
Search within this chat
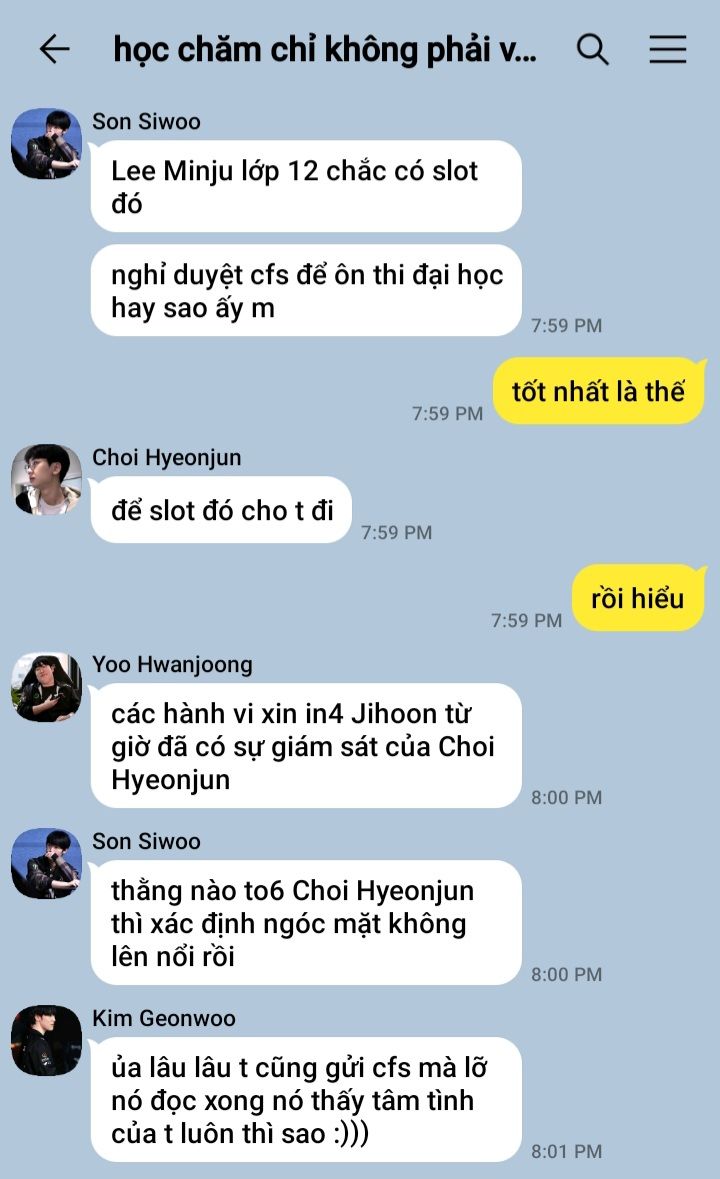click(x=592, y=50)
